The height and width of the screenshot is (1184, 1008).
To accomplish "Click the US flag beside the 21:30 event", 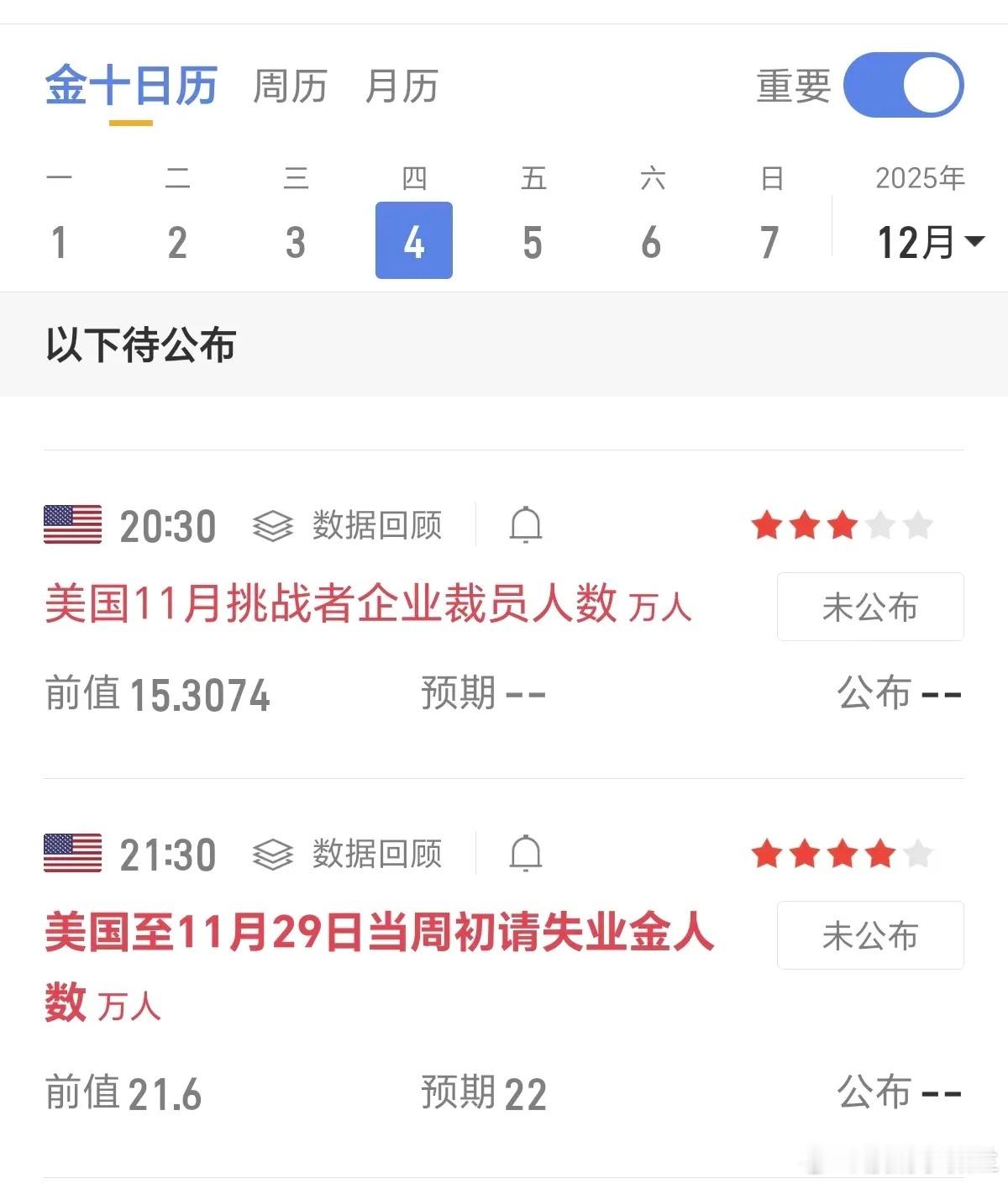I will pos(71,853).
